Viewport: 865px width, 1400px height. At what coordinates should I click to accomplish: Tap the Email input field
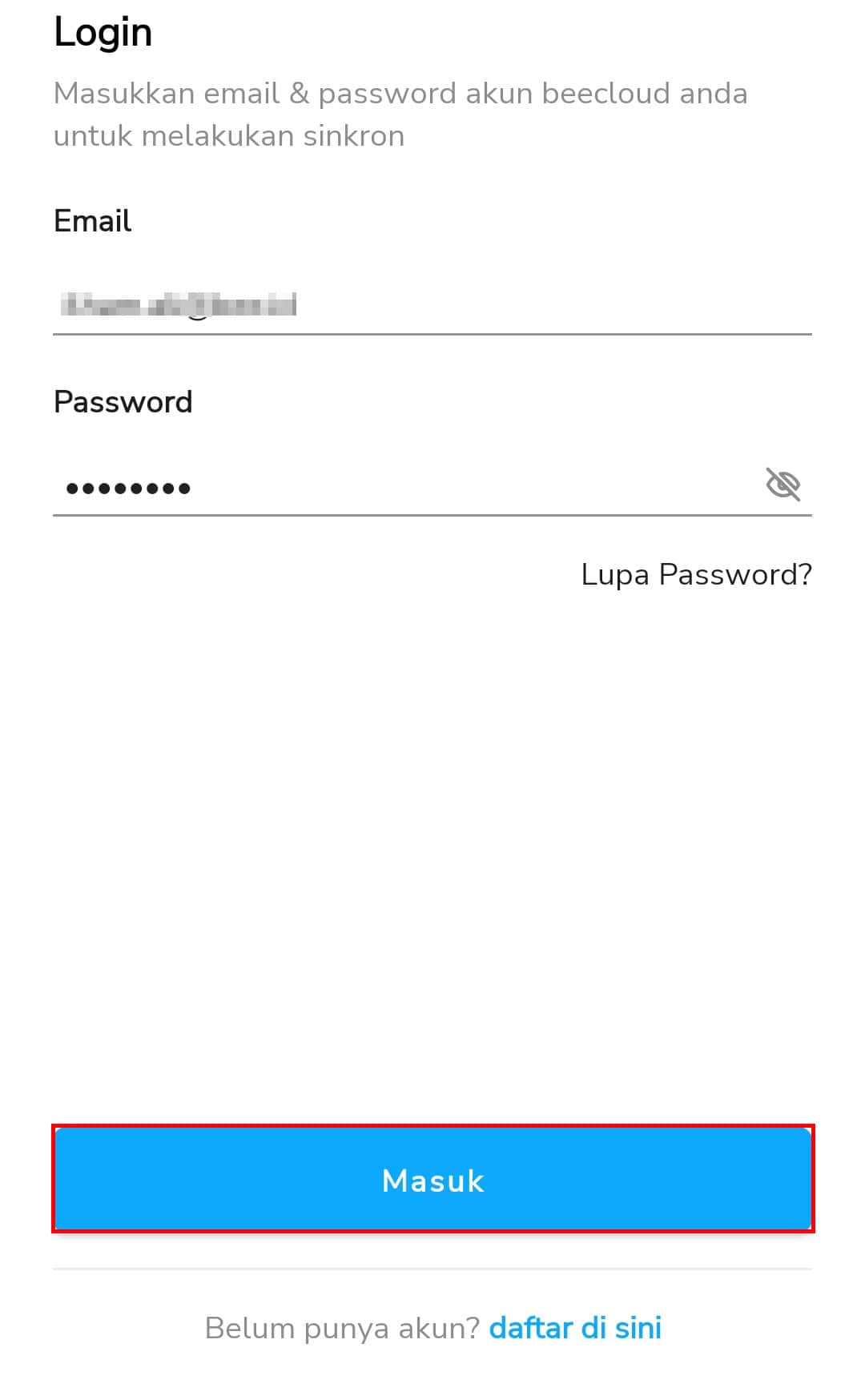[x=432, y=305]
